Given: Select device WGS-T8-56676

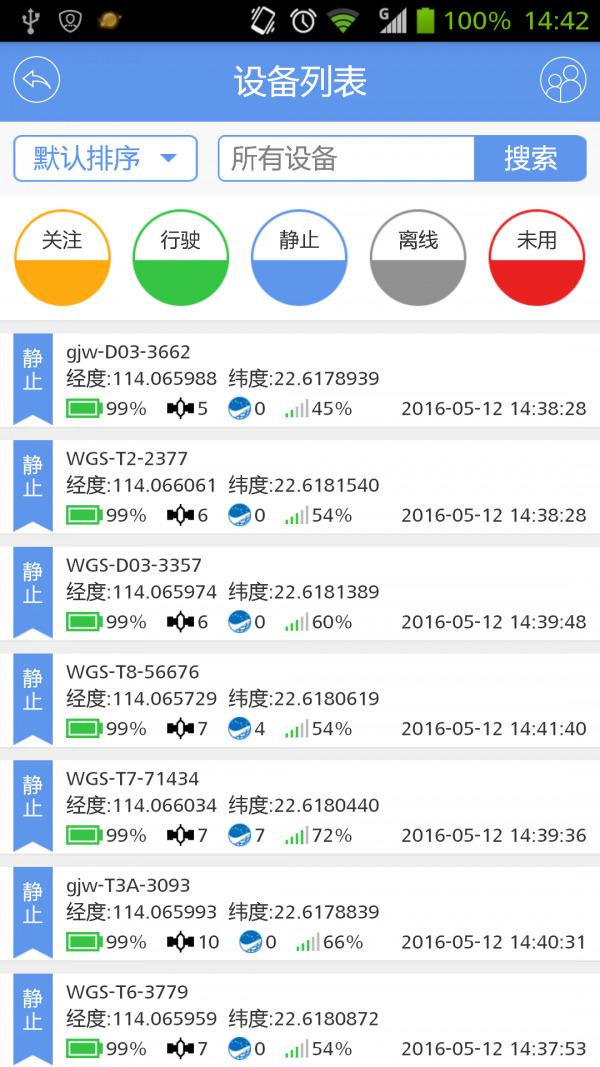Looking at the screenshot, I should tap(300, 700).
